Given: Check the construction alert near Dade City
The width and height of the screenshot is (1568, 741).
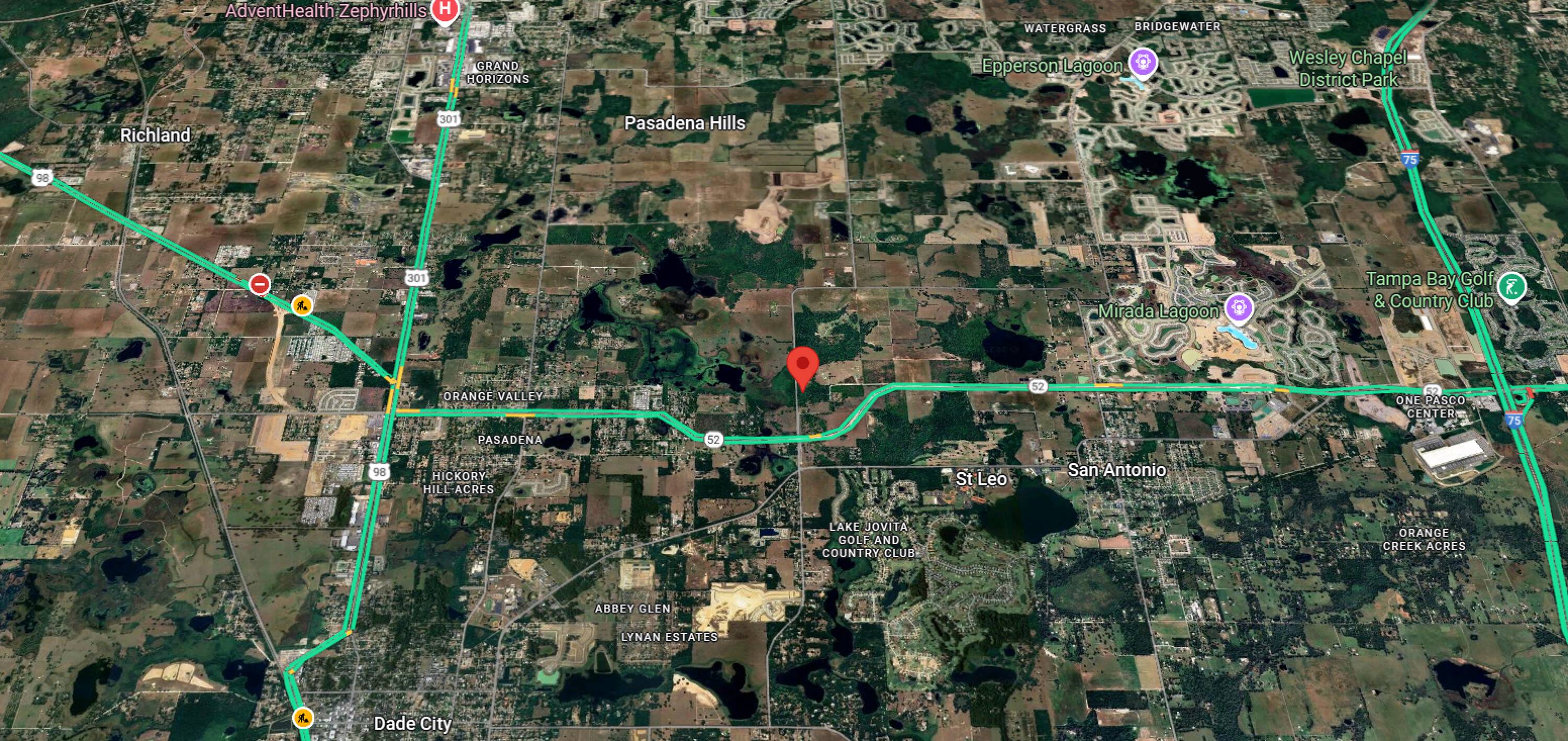Looking at the screenshot, I should pyautogui.click(x=303, y=718).
